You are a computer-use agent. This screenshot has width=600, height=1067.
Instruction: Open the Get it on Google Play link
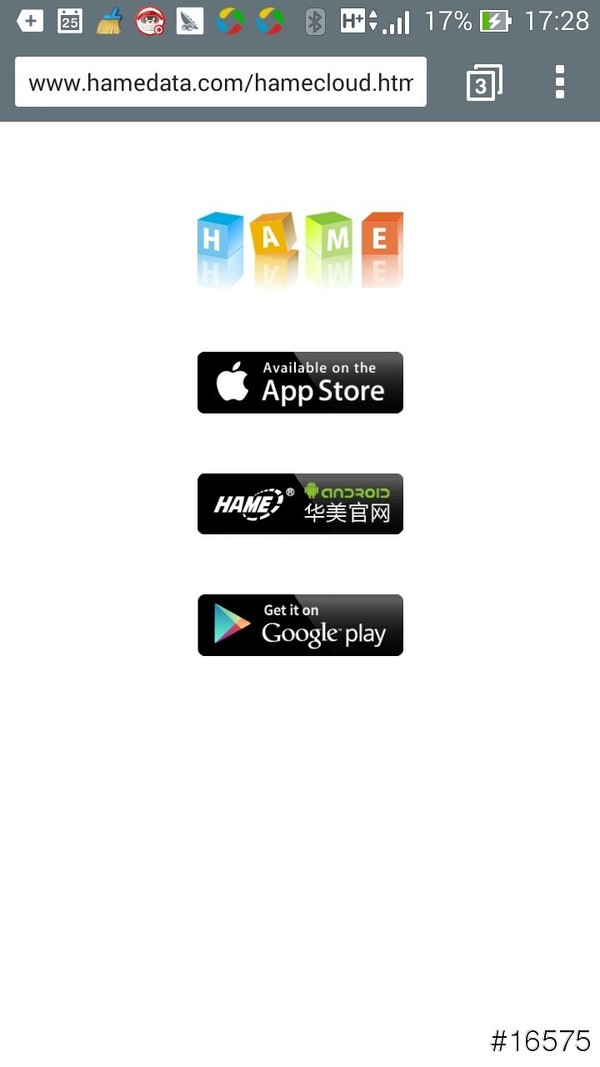[300, 625]
